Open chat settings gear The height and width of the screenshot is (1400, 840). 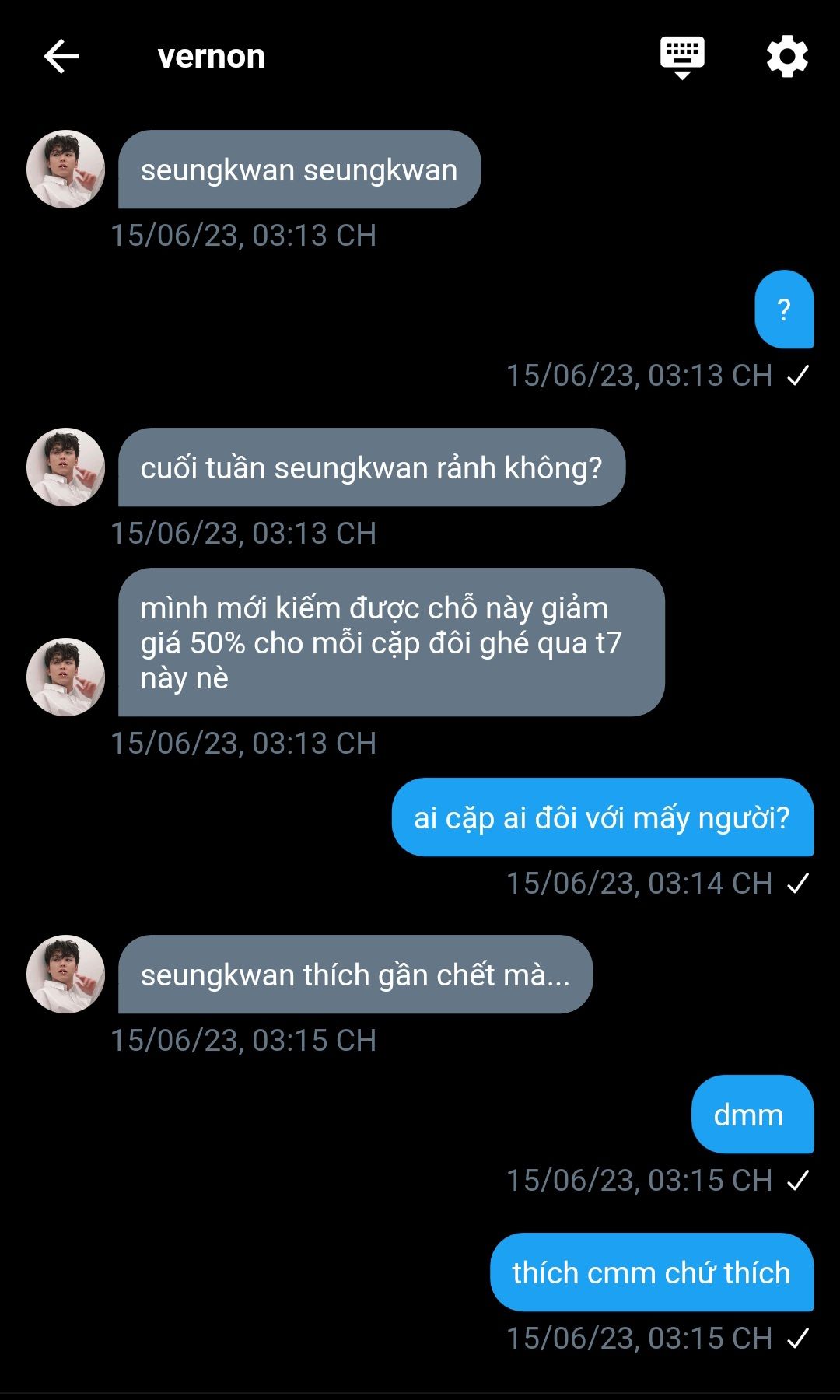tap(787, 57)
